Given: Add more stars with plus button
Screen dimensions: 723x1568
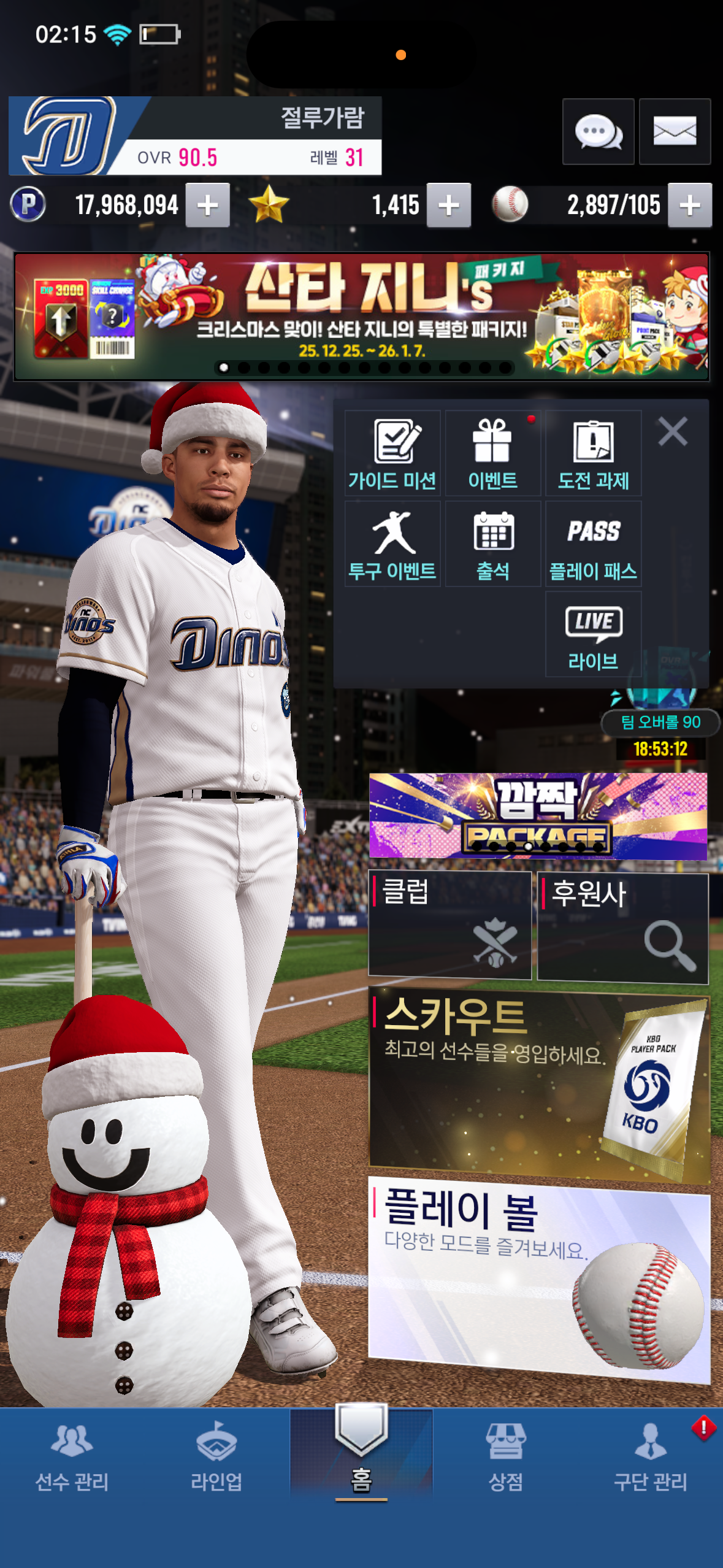Looking at the screenshot, I should (x=449, y=206).
